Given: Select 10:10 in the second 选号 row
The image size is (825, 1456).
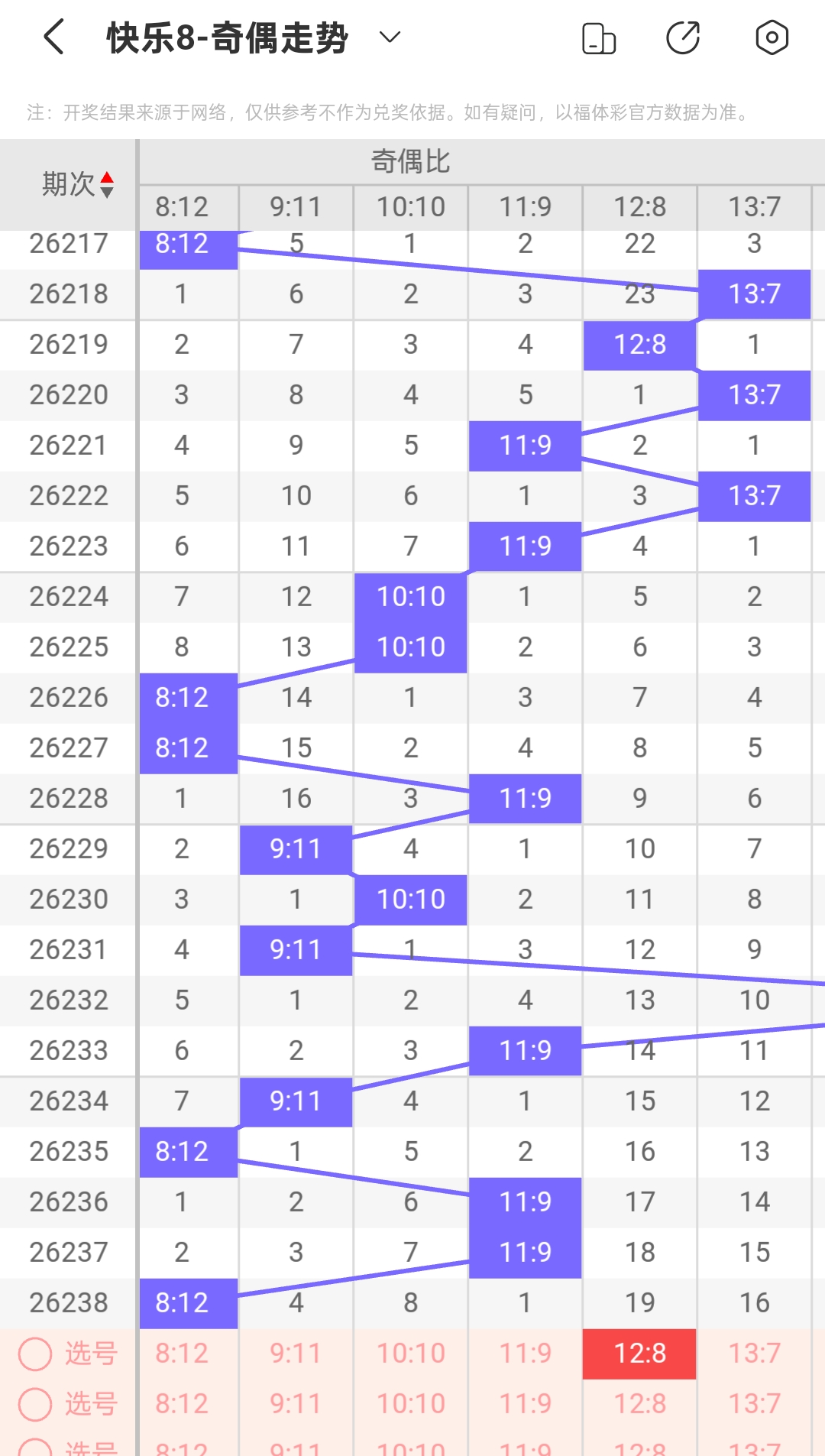Looking at the screenshot, I should point(411,1404).
